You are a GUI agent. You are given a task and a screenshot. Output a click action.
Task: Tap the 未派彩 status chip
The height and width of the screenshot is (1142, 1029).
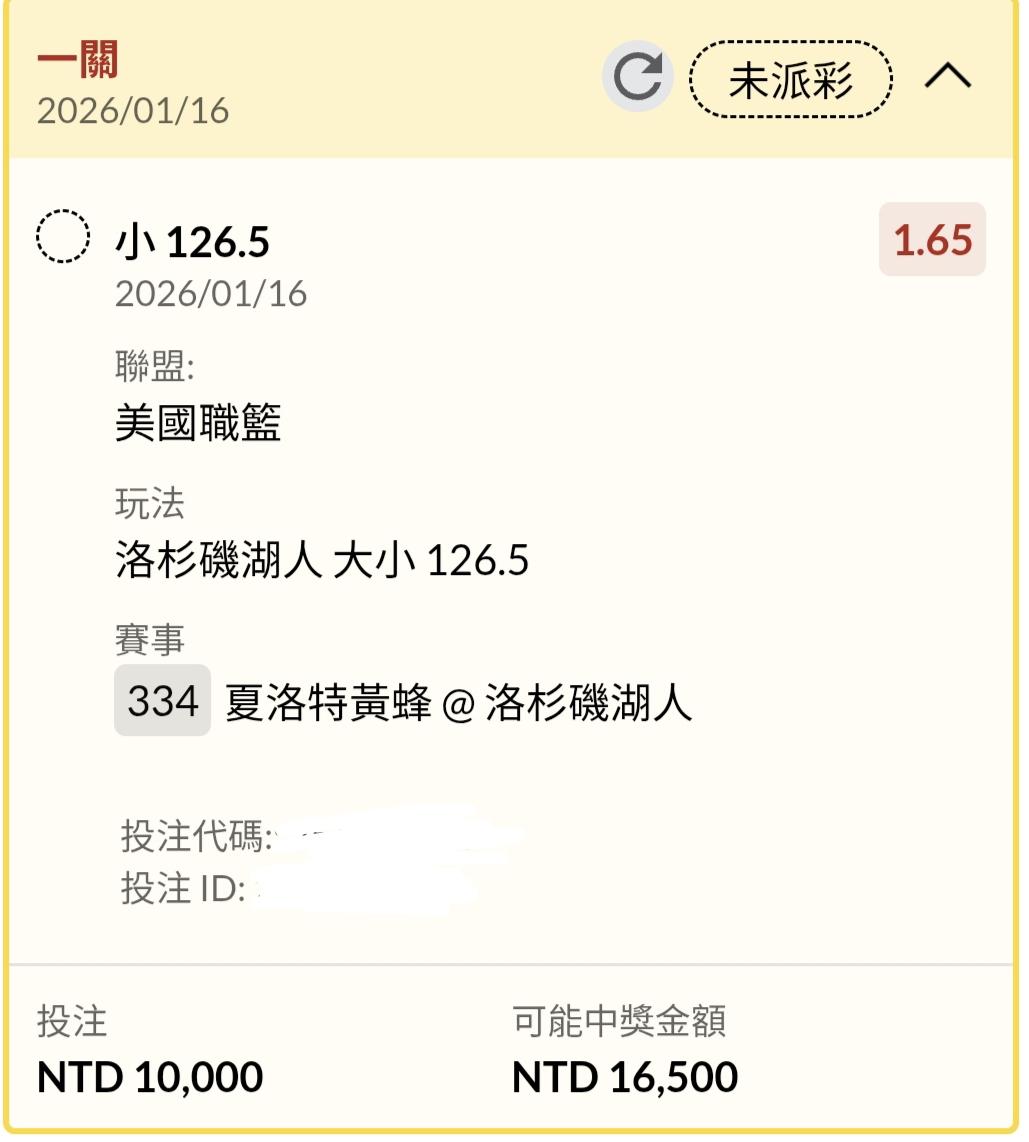[x=790, y=79]
